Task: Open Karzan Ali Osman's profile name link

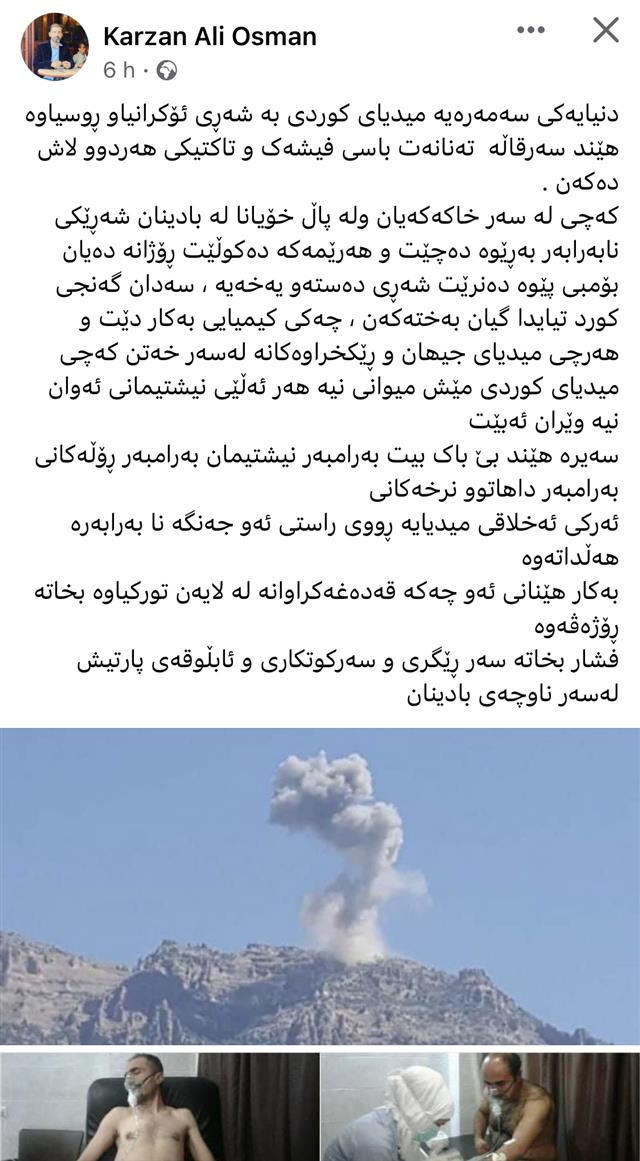Action: [x=209, y=37]
